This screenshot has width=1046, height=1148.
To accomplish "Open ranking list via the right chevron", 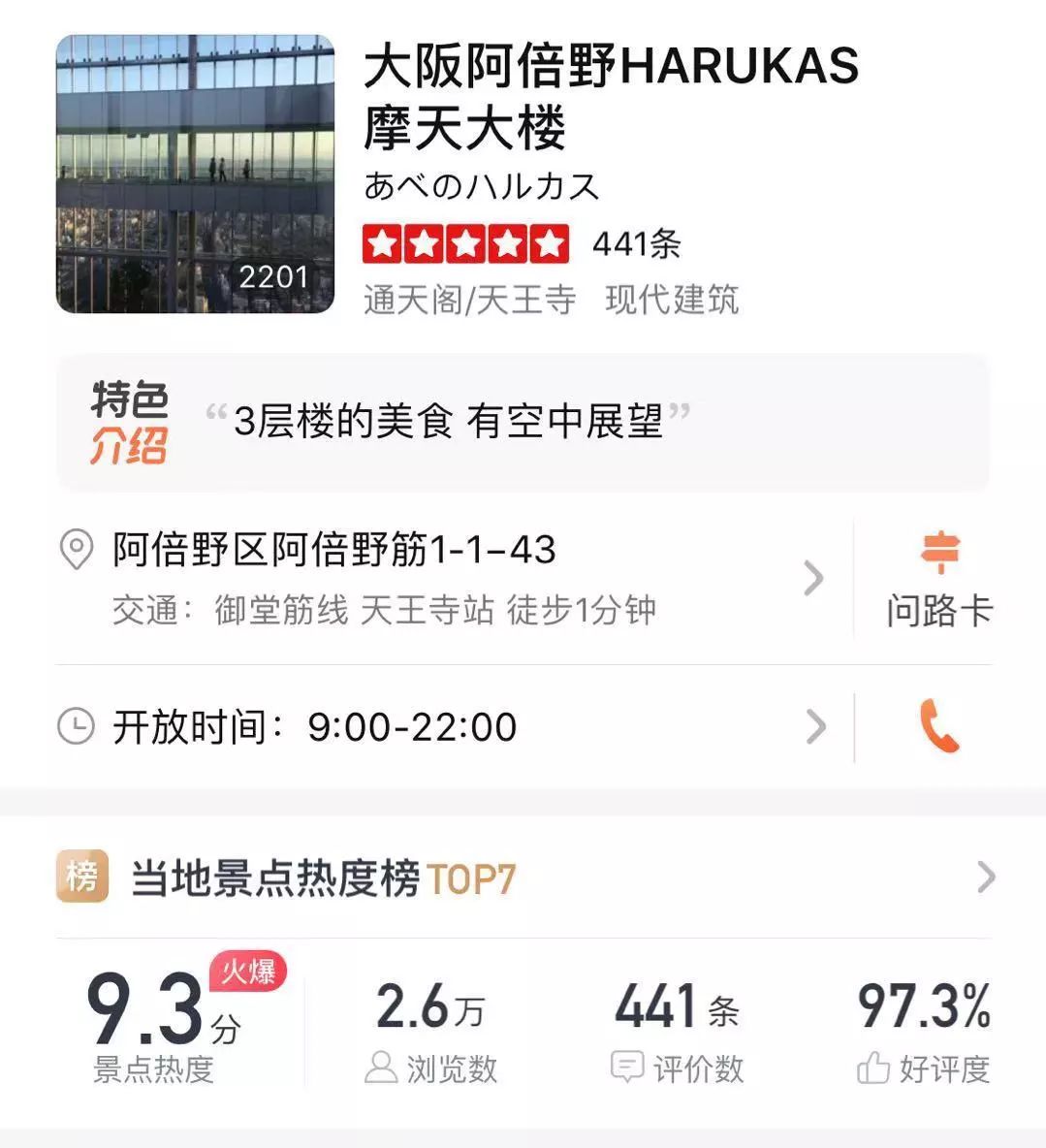I will pos(988,875).
